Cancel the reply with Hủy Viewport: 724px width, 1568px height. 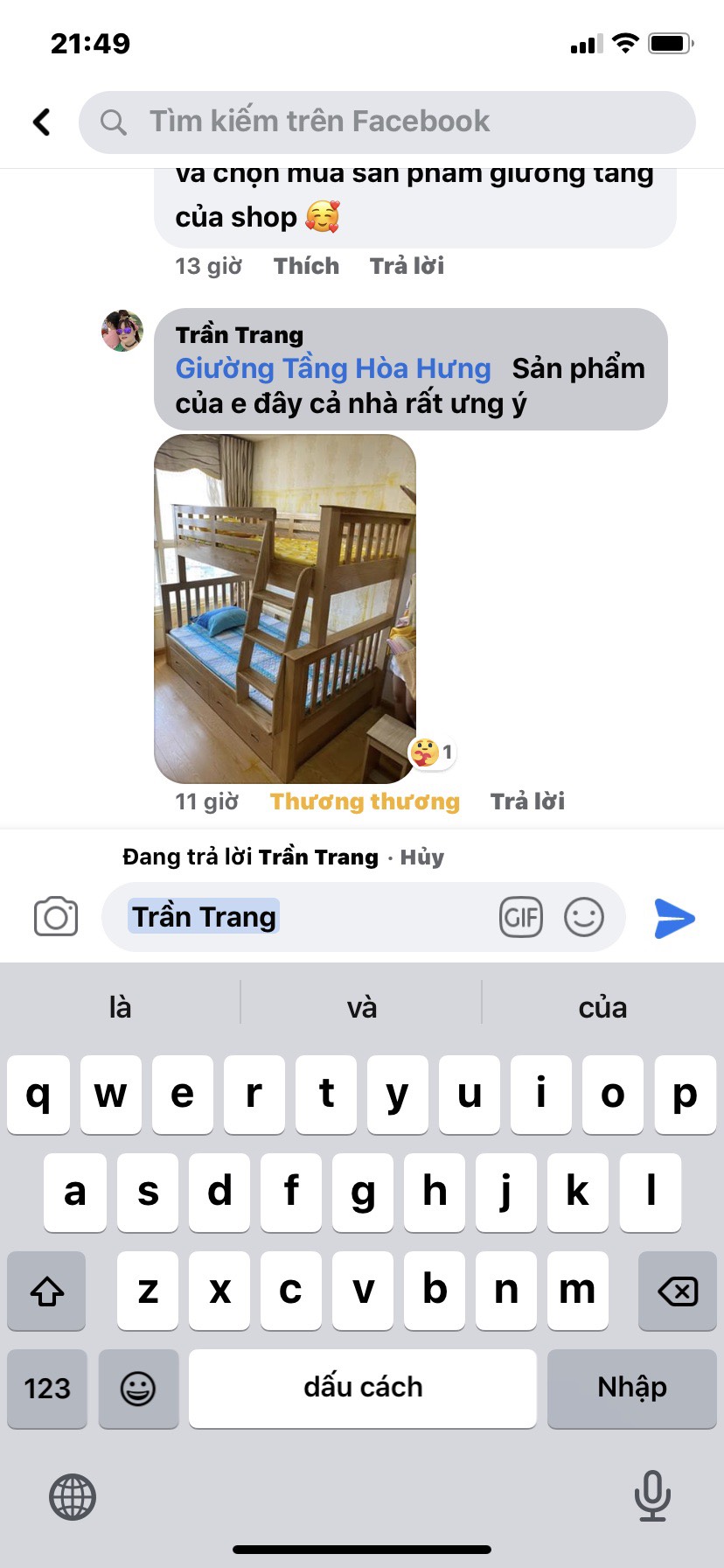[x=422, y=857]
